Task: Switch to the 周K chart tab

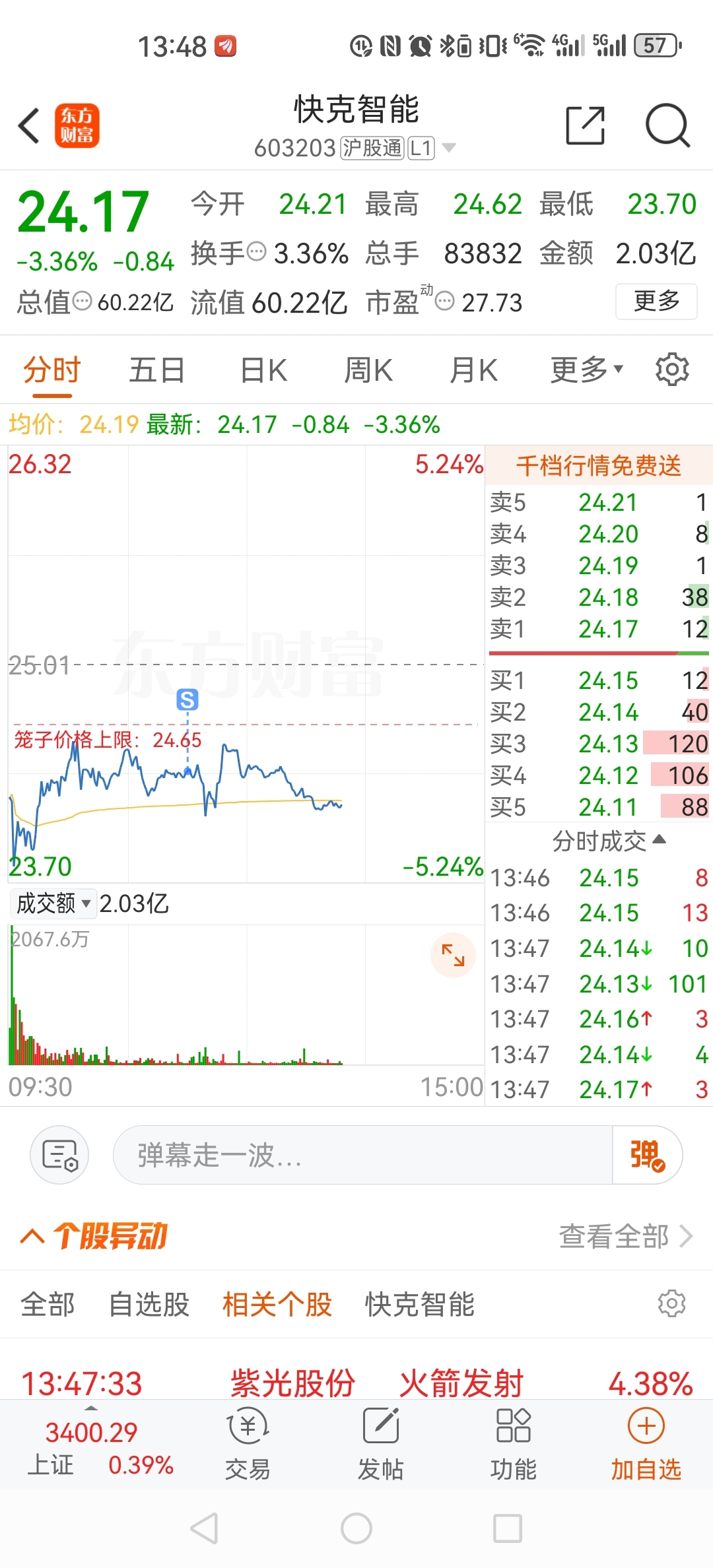Action: tap(368, 370)
